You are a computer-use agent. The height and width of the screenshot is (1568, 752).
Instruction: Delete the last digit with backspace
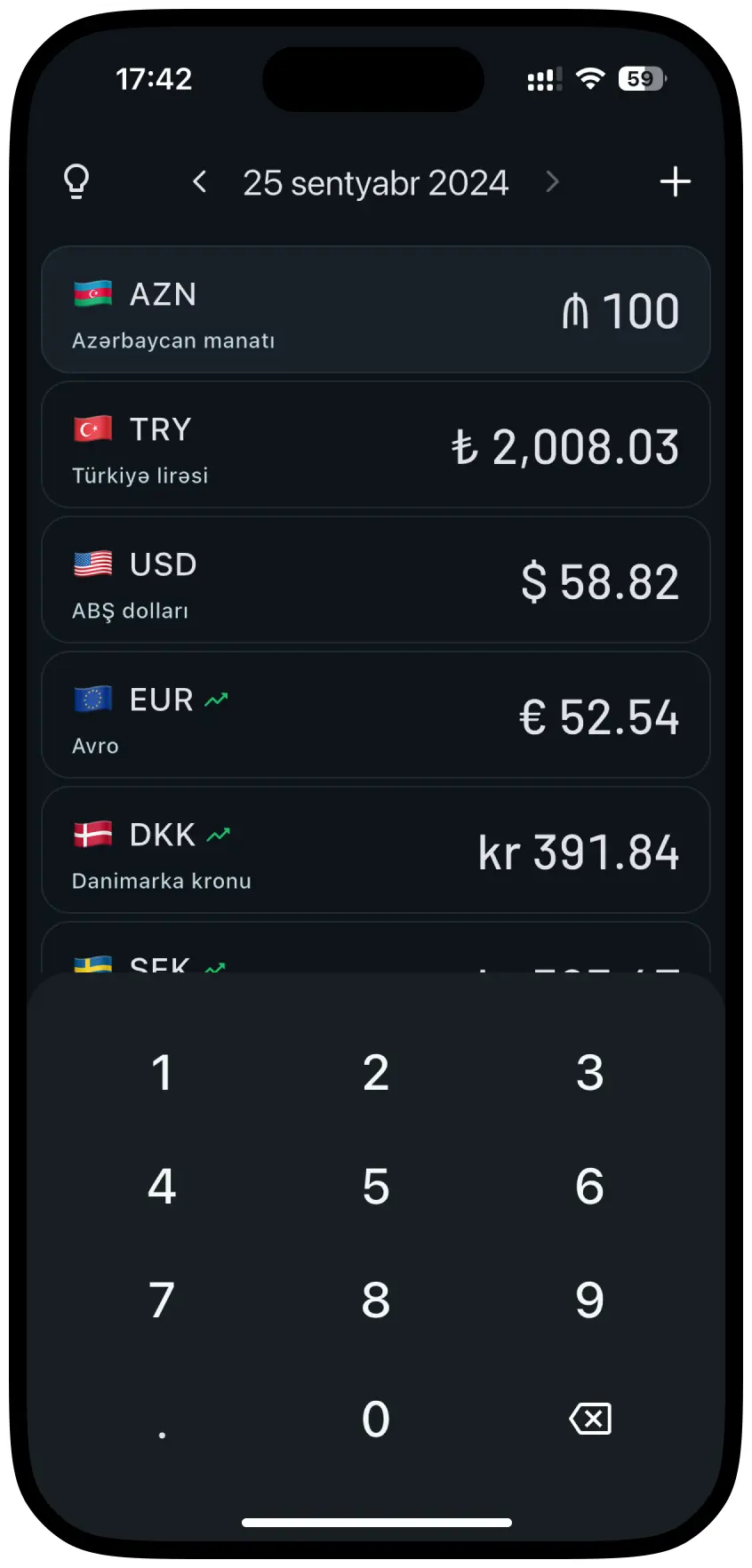click(x=589, y=1419)
